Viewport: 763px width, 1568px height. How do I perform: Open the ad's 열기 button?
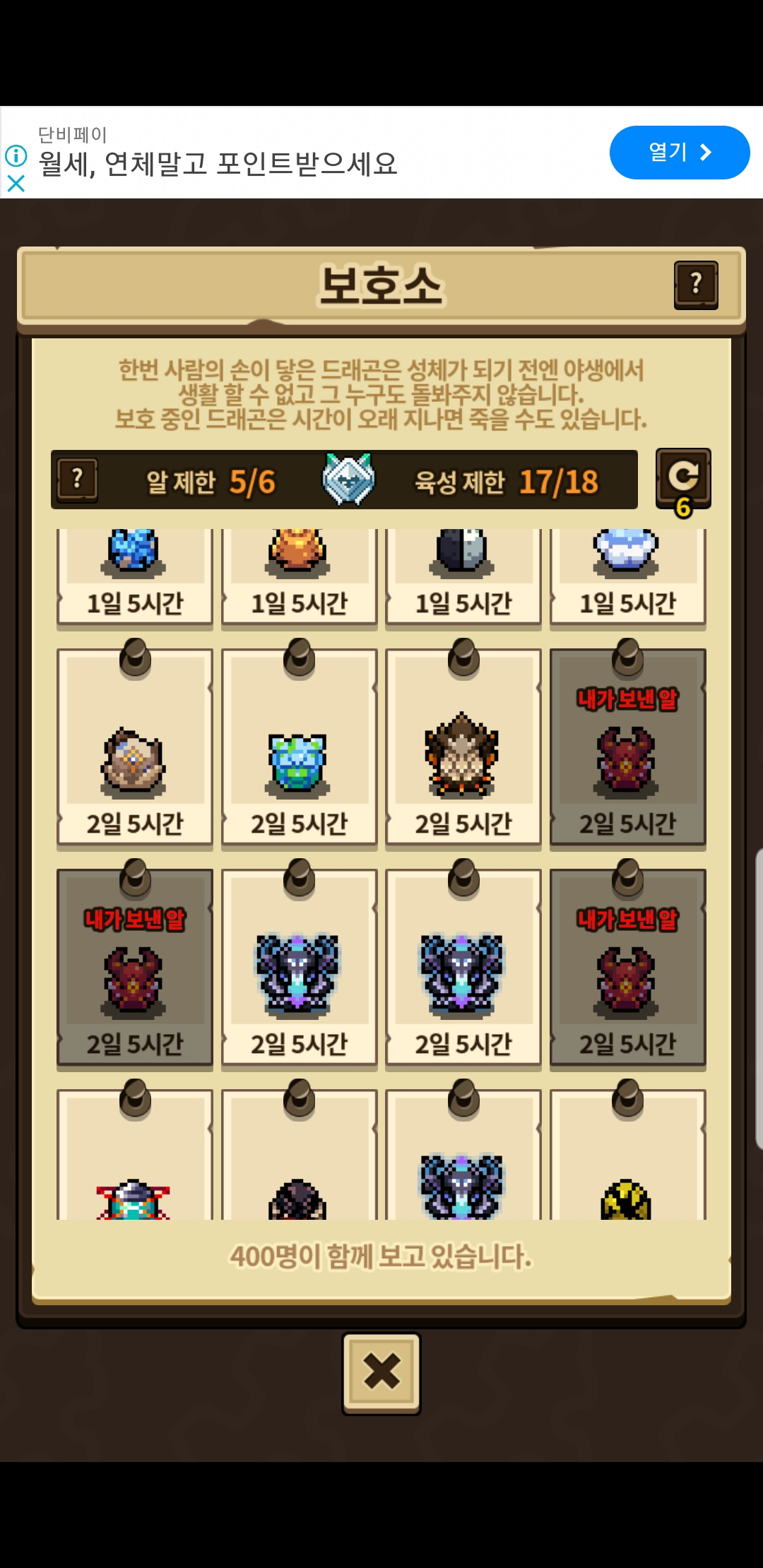(x=679, y=153)
